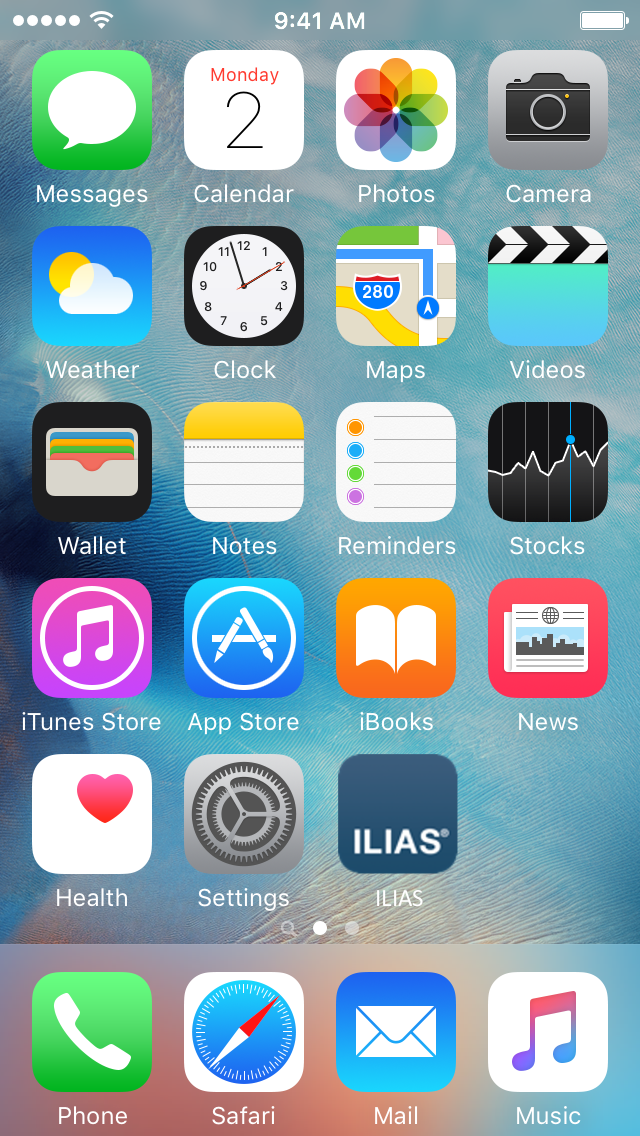This screenshot has width=640, height=1136.
Task: Open Safari from the dock
Action: [244, 1032]
